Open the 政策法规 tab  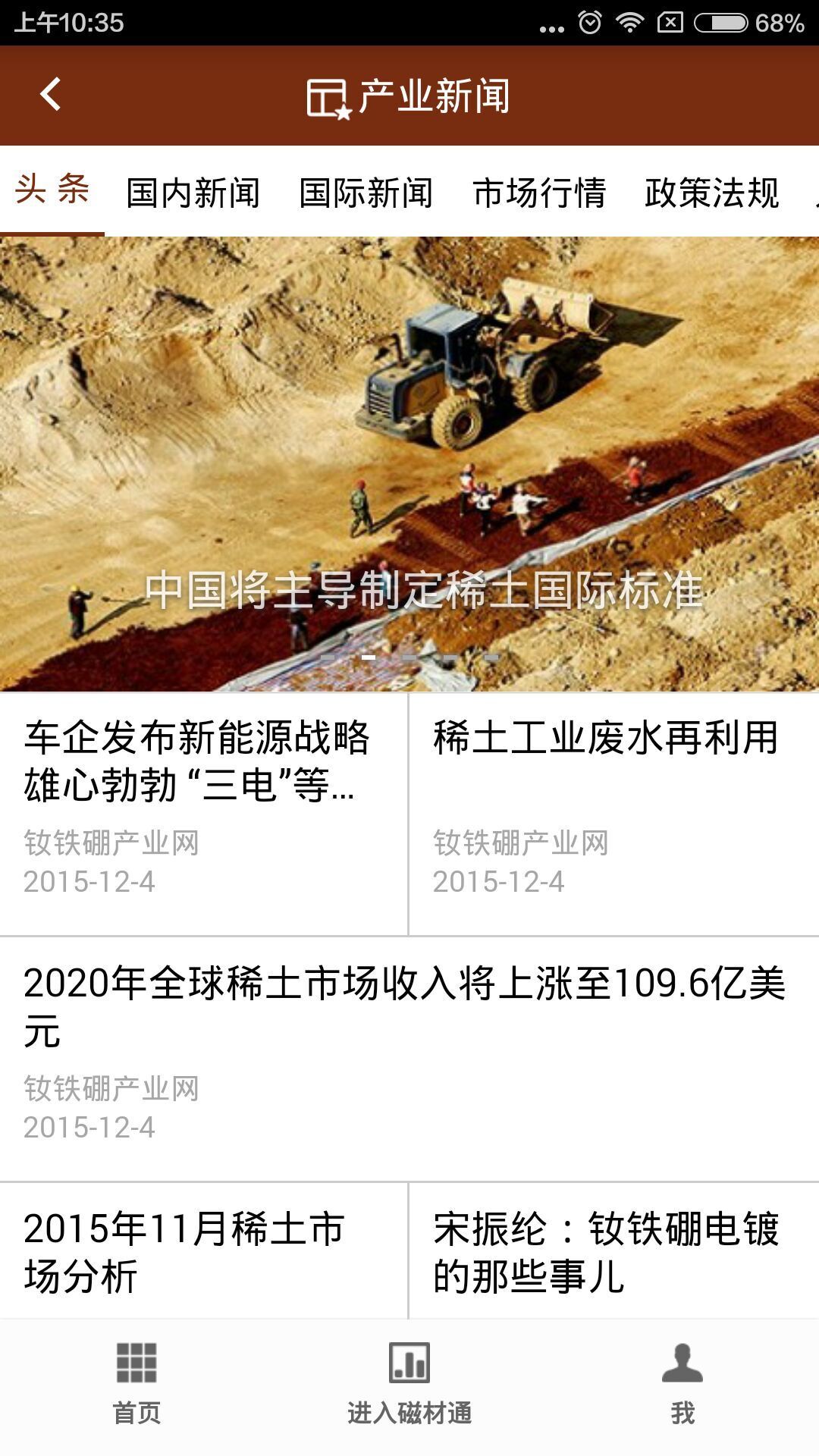[712, 192]
